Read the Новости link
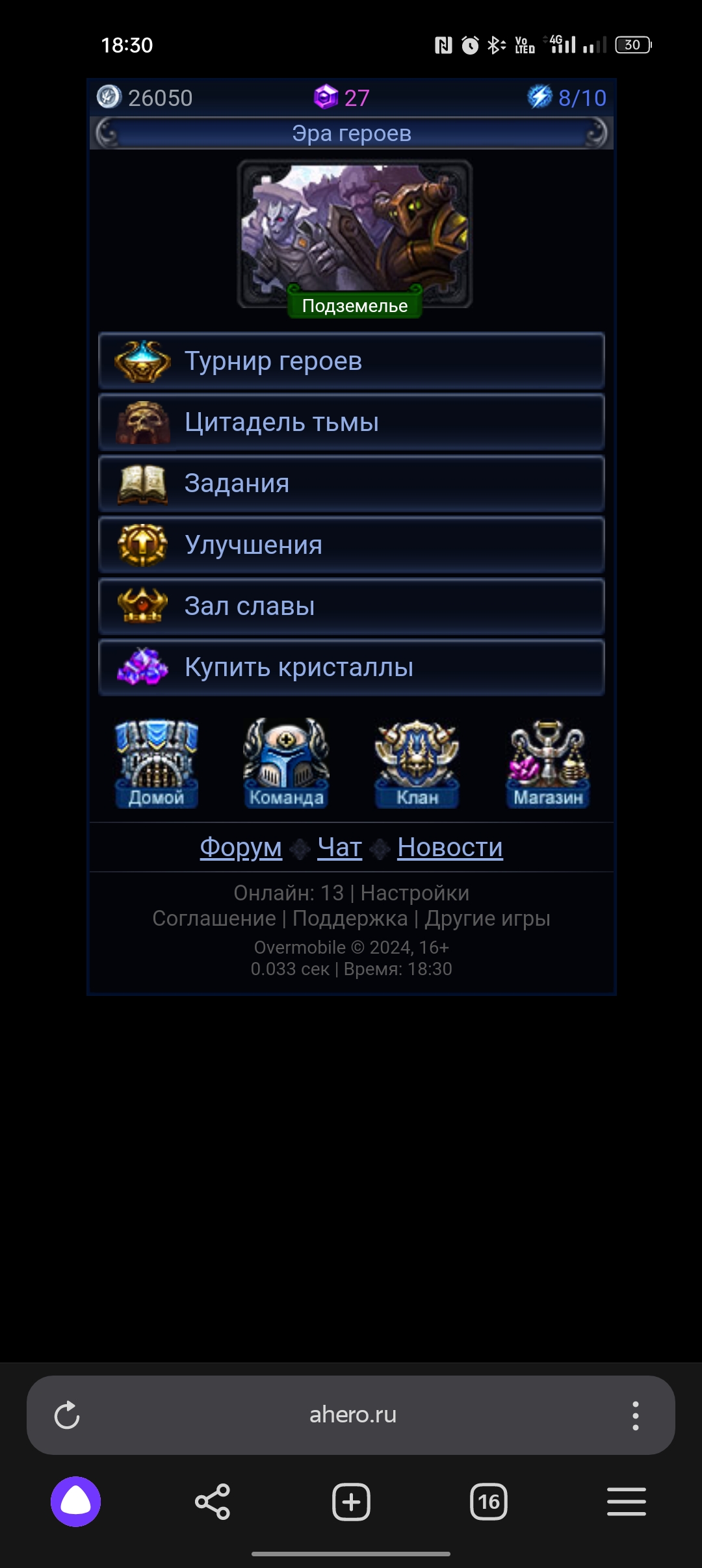The image size is (702, 1568). (x=450, y=847)
